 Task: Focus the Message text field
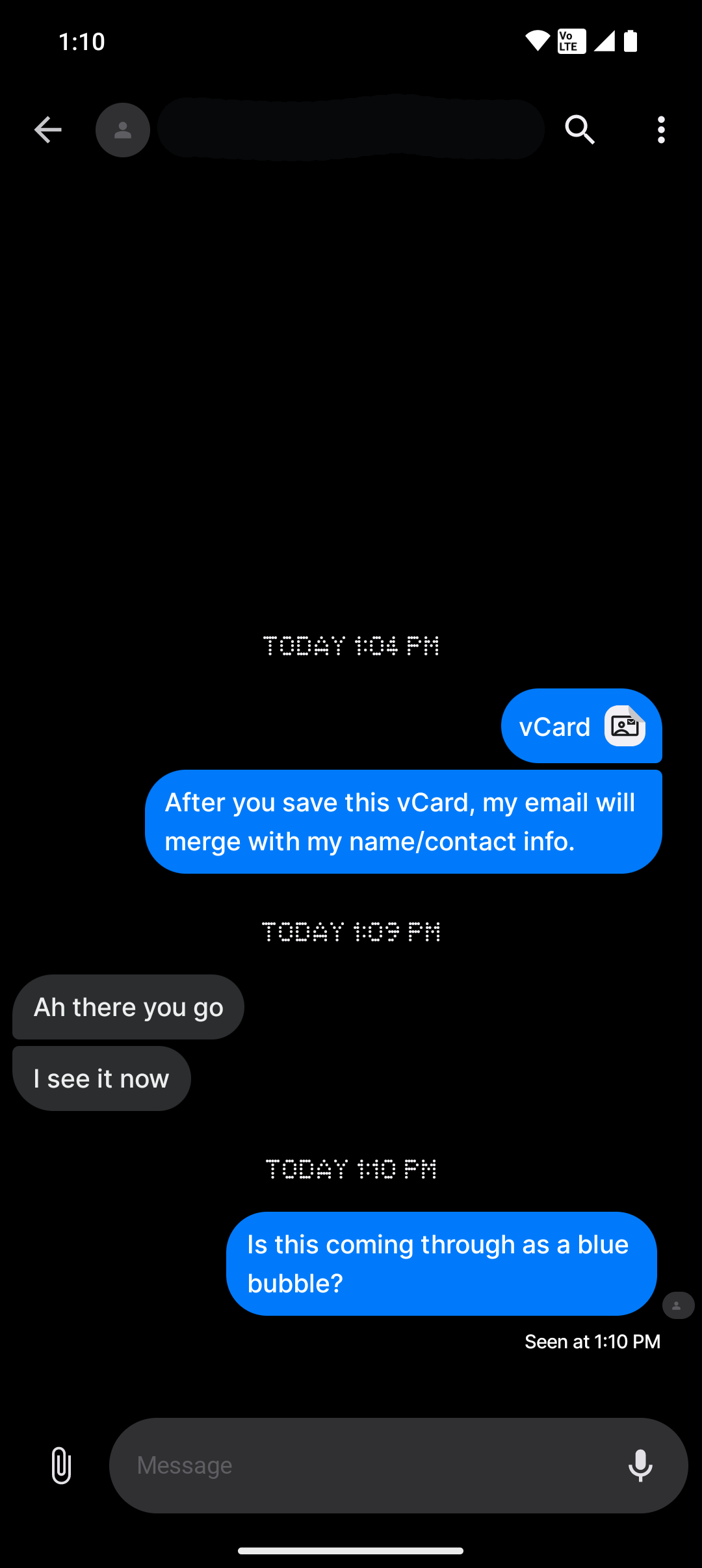coord(364,1465)
